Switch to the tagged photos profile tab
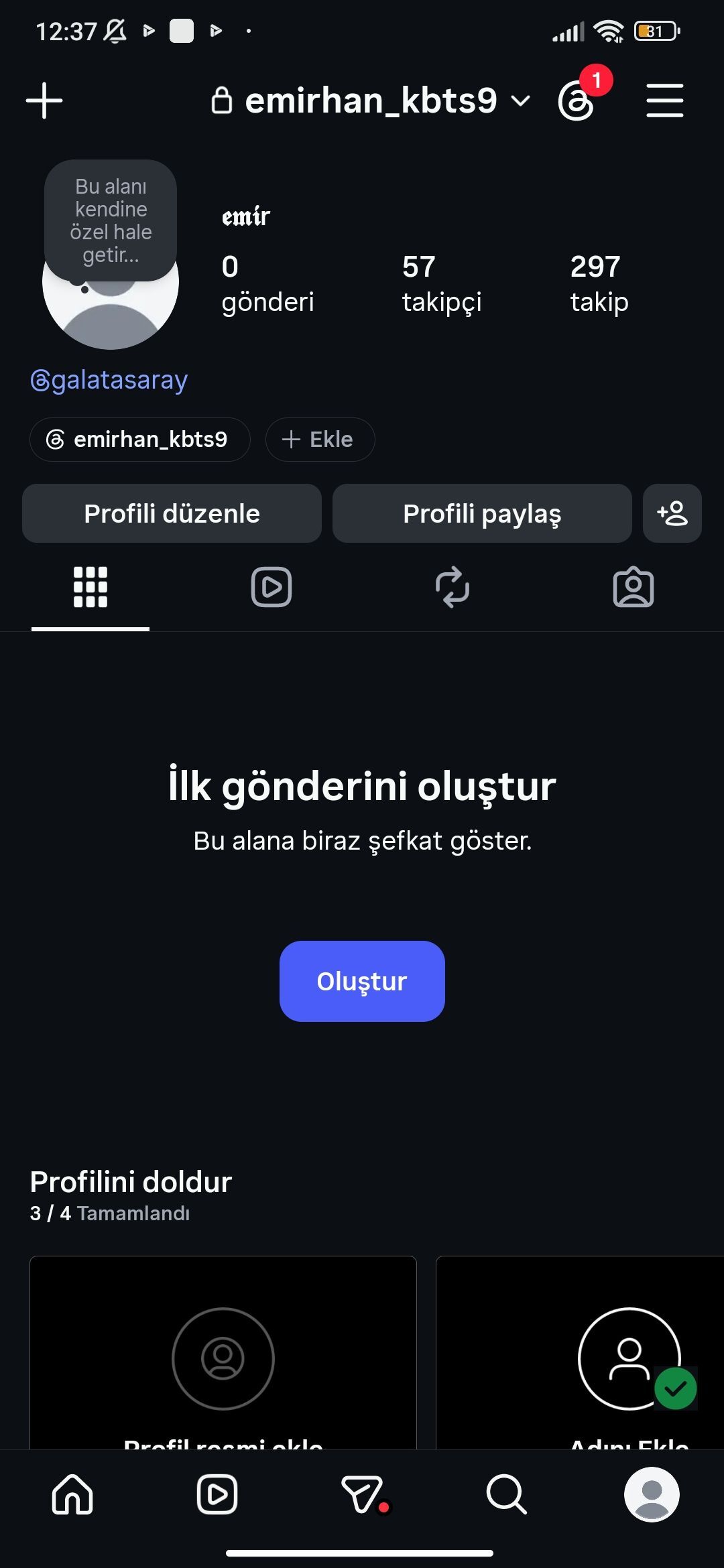 point(633,587)
